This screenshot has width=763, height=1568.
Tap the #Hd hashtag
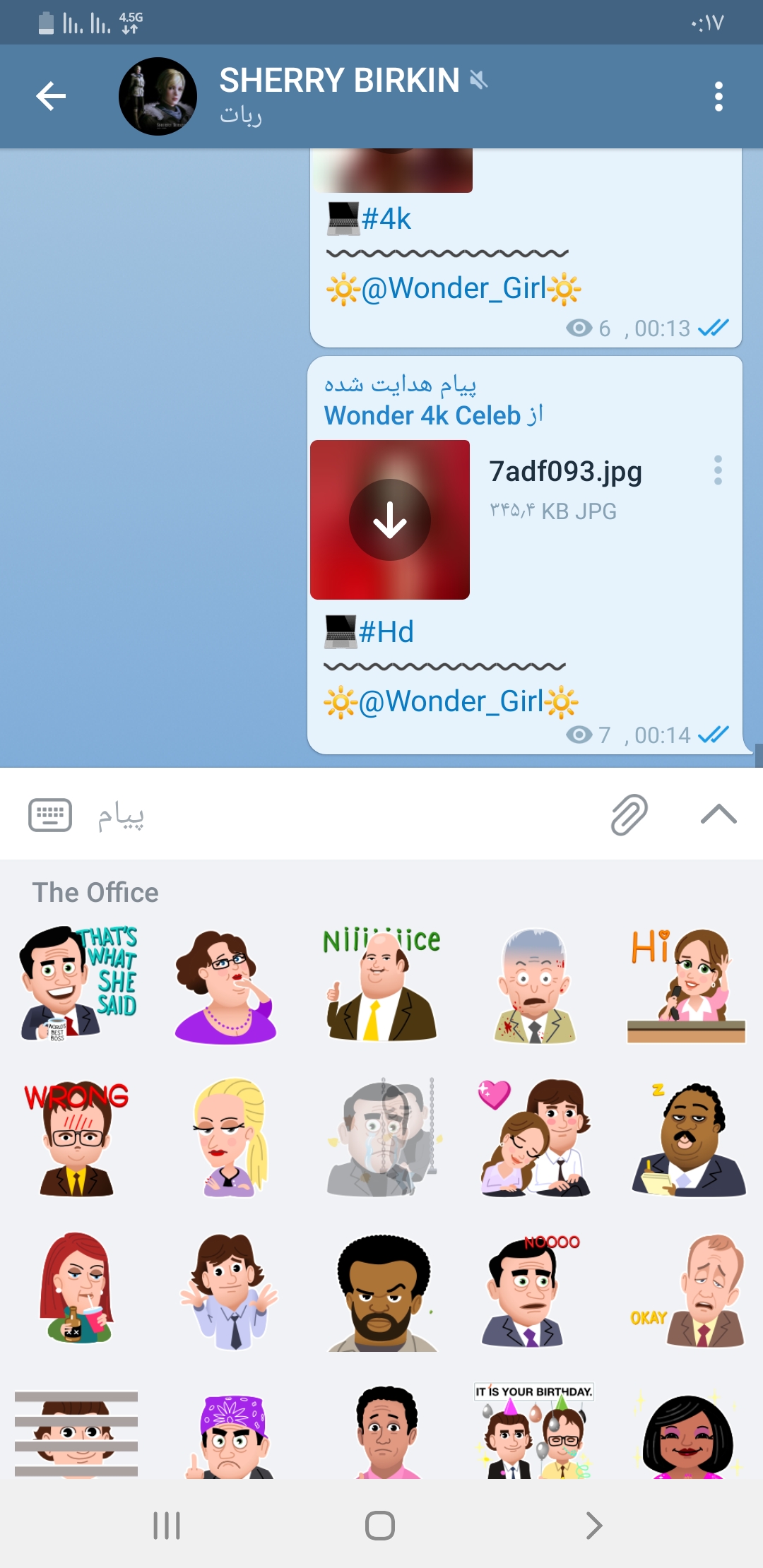click(x=386, y=631)
